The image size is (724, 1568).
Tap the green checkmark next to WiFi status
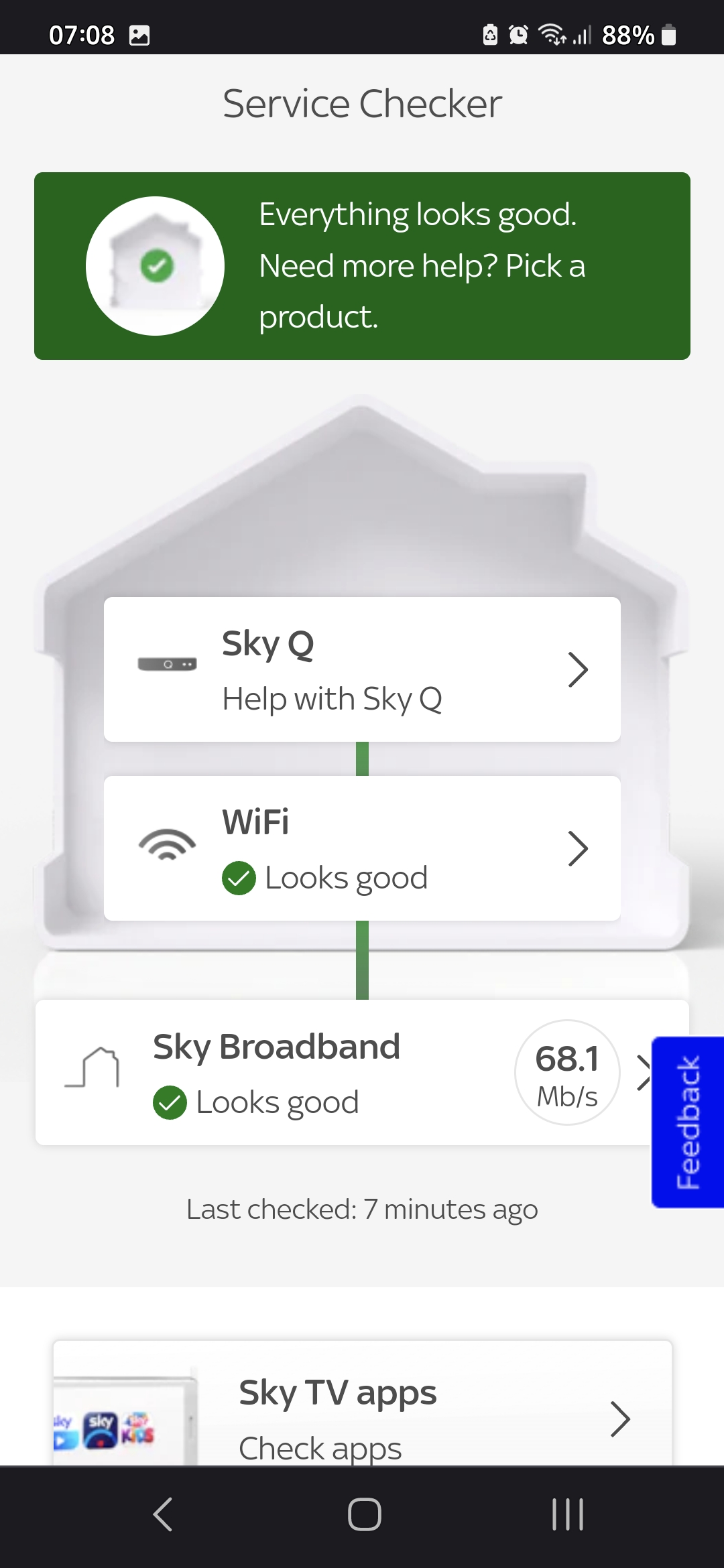[x=240, y=876]
